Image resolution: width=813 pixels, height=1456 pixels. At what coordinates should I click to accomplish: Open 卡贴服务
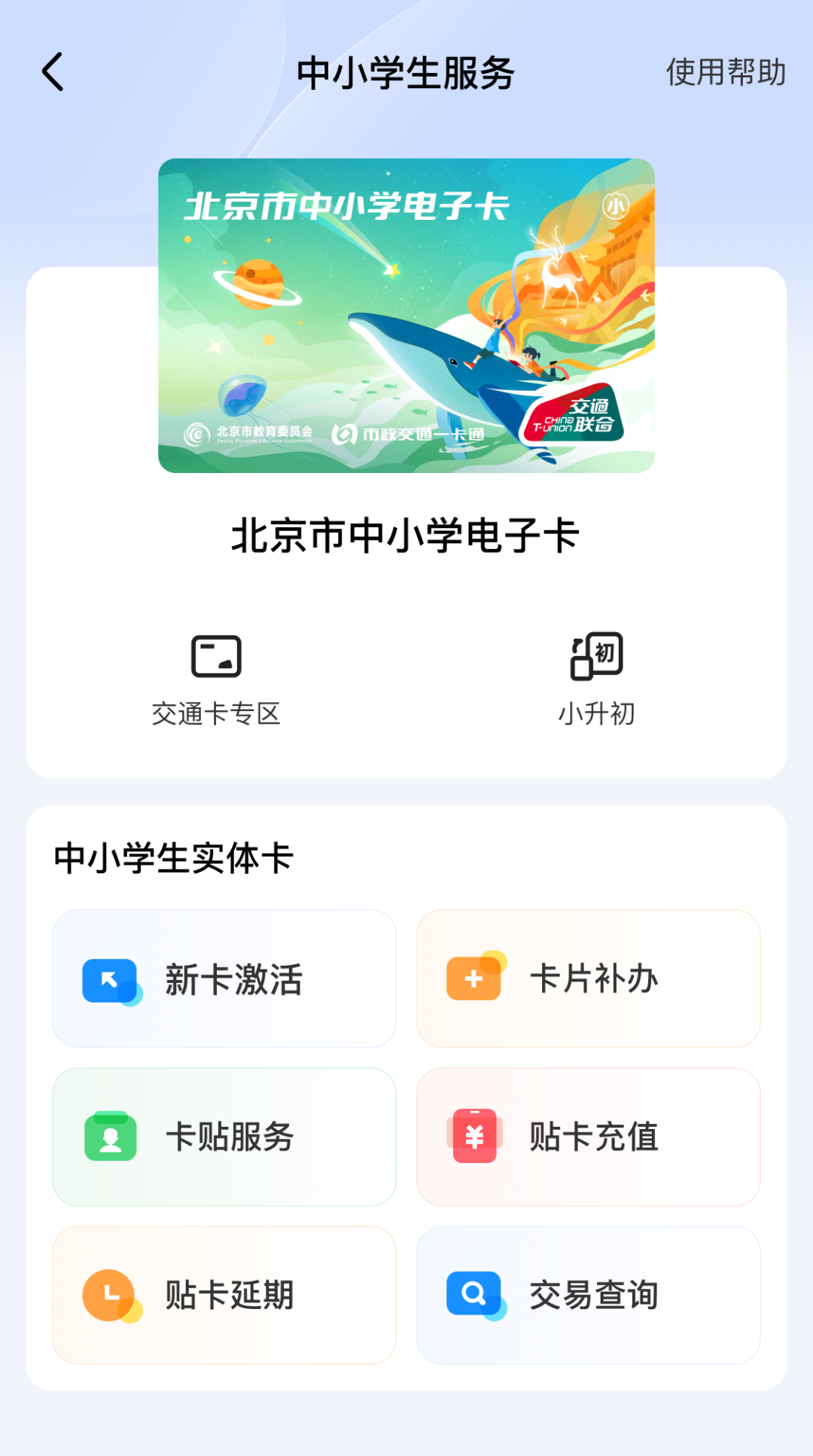click(x=224, y=1137)
